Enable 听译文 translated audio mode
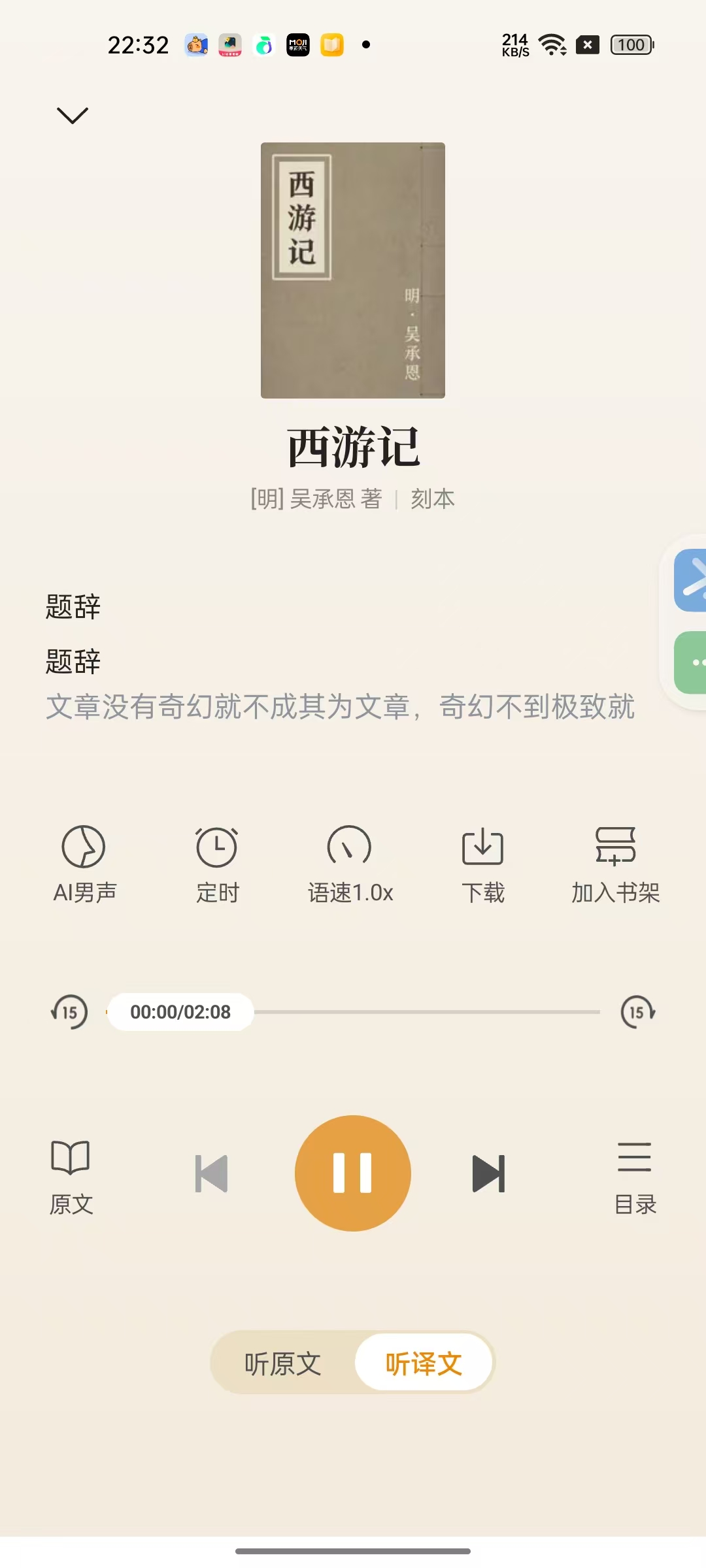The width and height of the screenshot is (706, 1568). pos(422,1364)
